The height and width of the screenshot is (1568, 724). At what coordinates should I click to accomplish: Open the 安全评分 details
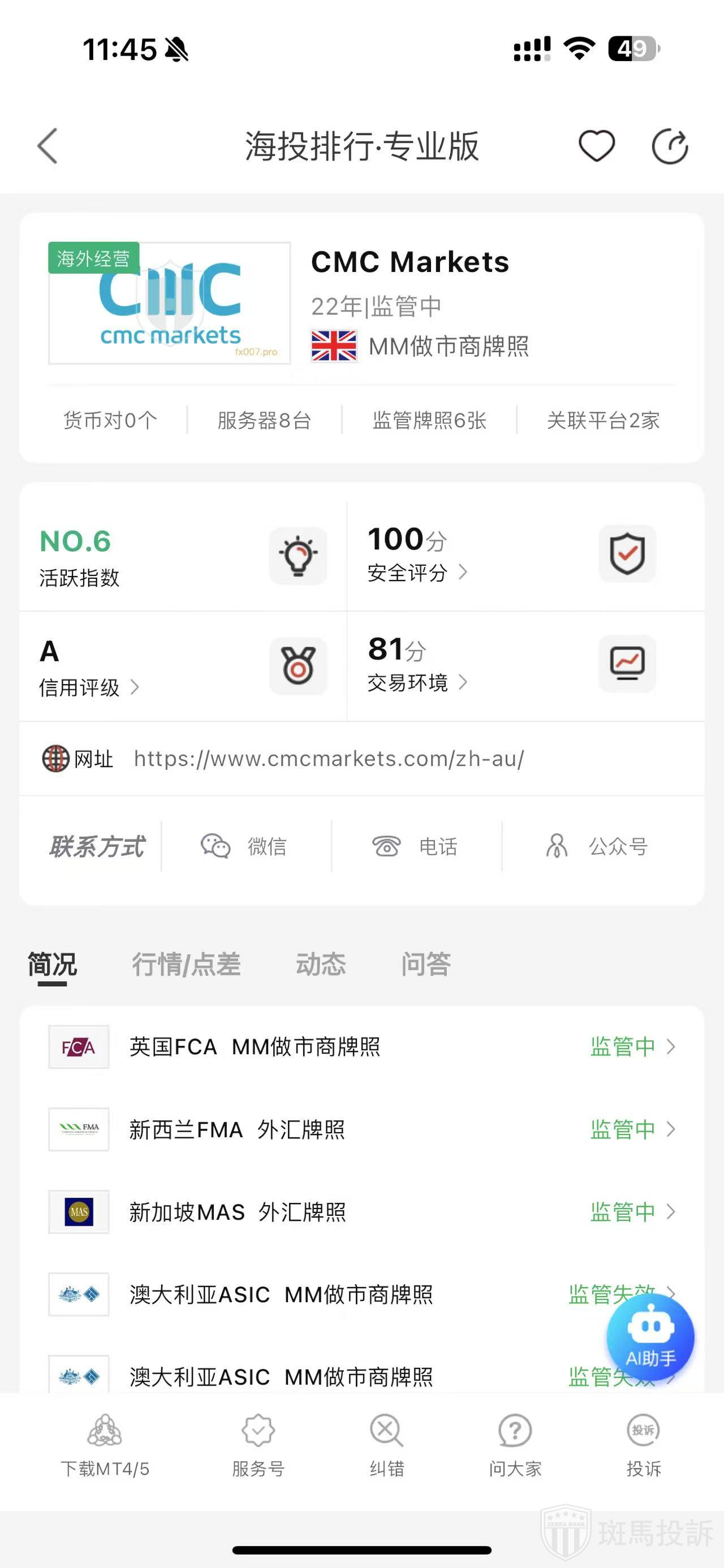pyautogui.click(x=417, y=572)
